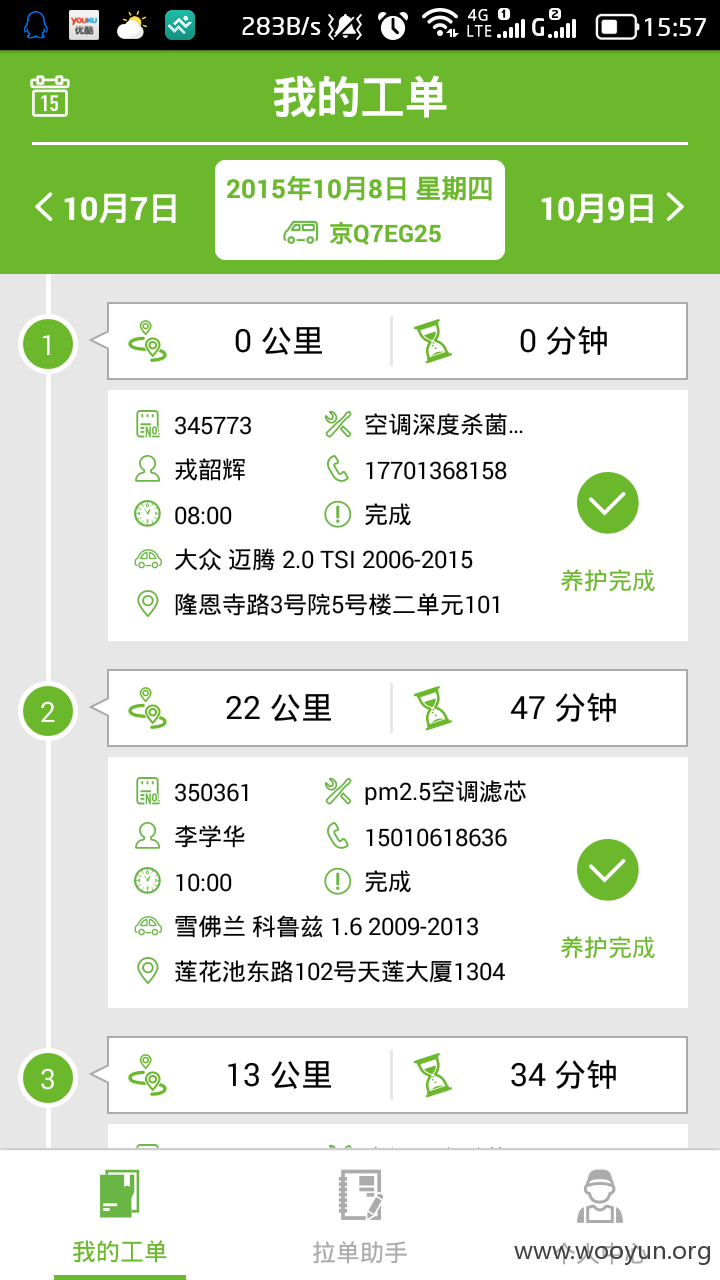
Task: Open the calendar date picker icon
Action: tap(50, 96)
